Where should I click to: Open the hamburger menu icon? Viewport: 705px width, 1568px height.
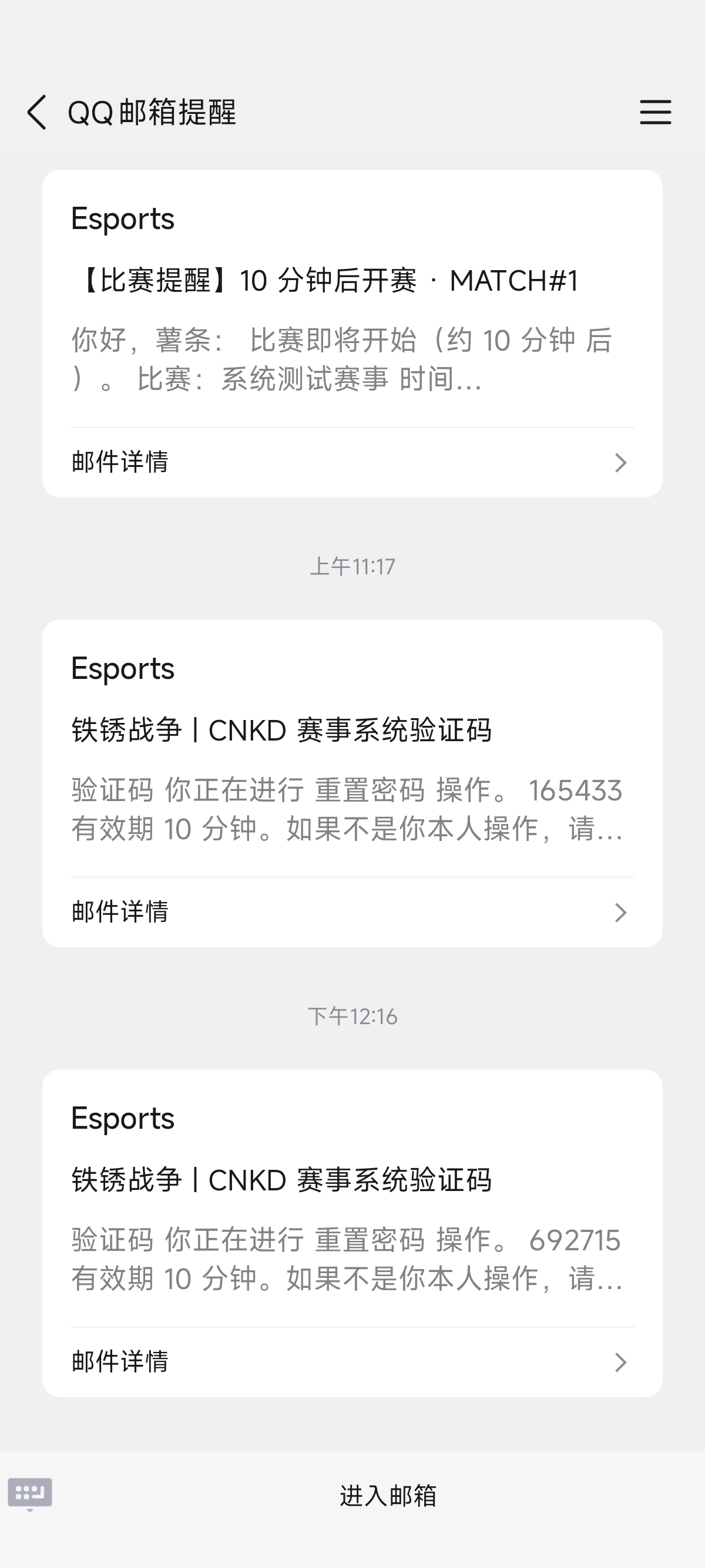pos(655,113)
